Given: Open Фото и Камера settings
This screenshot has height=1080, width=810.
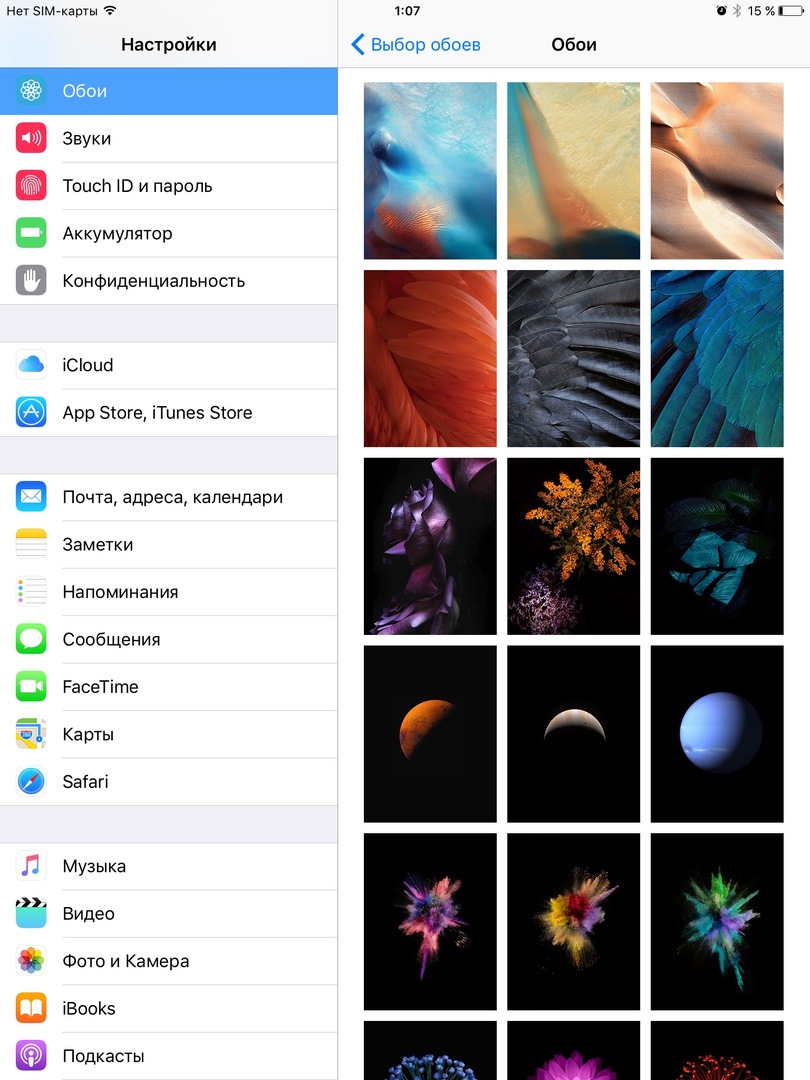Looking at the screenshot, I should 168,961.
